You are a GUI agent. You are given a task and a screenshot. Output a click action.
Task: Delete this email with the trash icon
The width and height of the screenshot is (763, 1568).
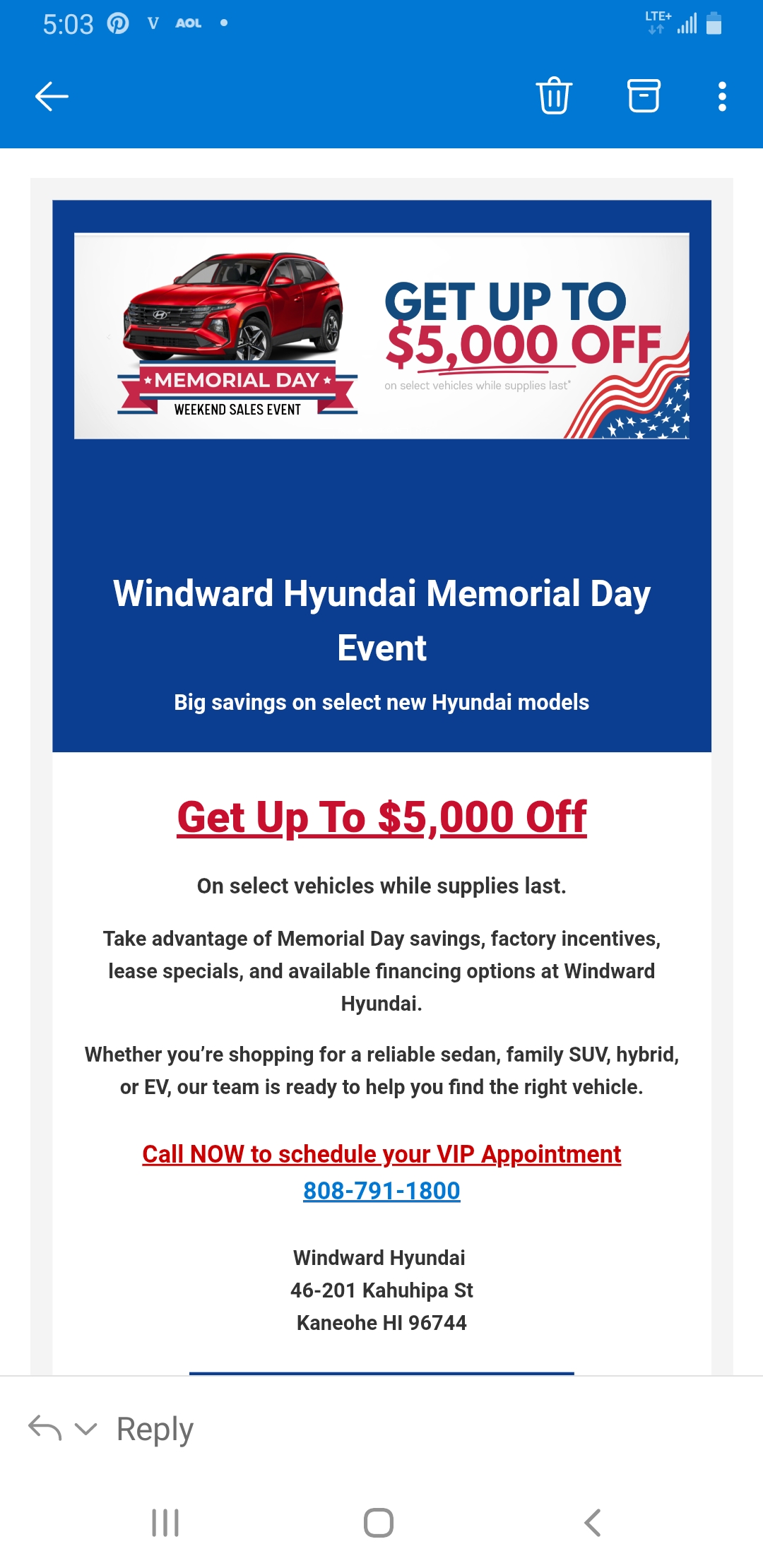click(x=554, y=95)
